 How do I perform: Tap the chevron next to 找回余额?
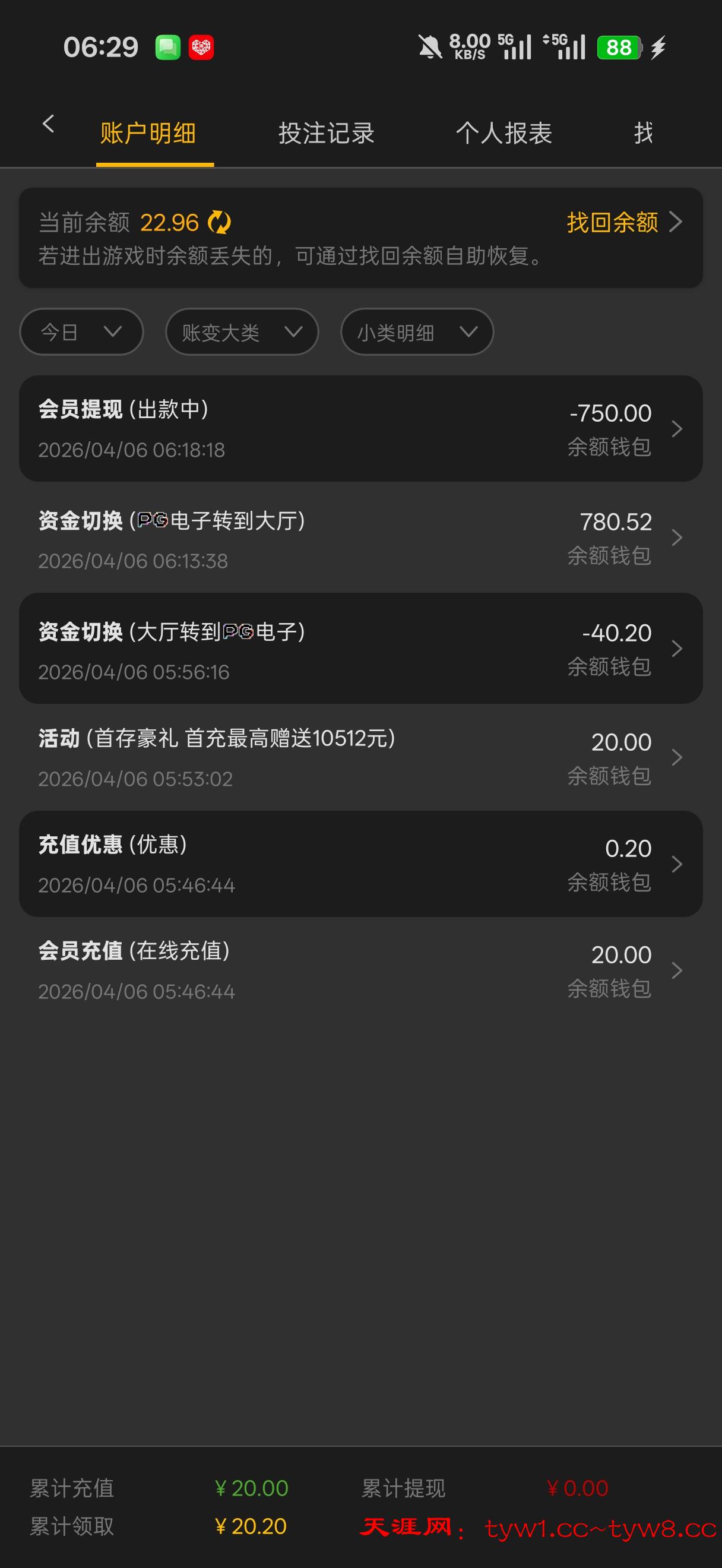677,223
